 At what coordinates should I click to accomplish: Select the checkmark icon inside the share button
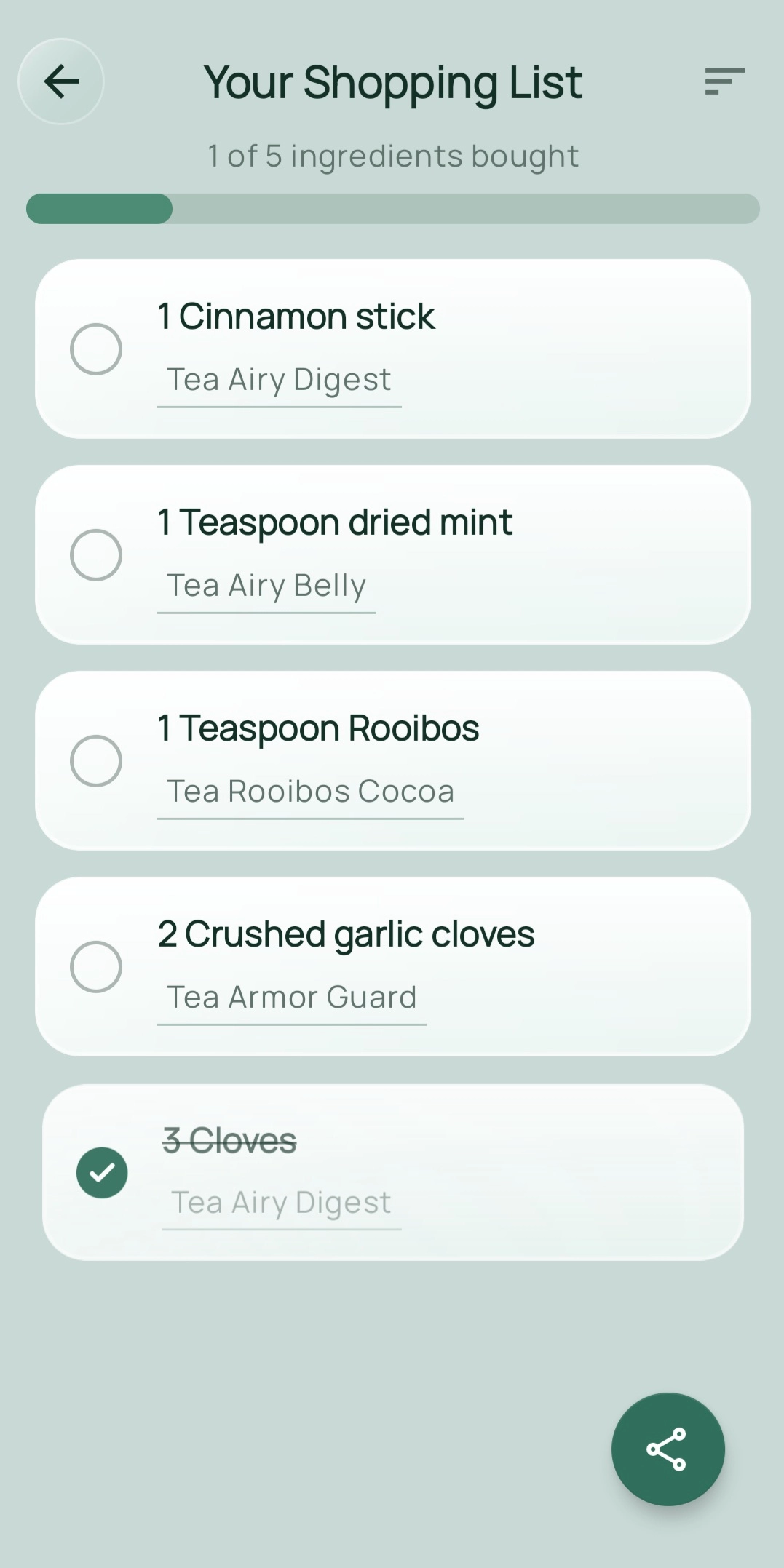(x=668, y=1449)
